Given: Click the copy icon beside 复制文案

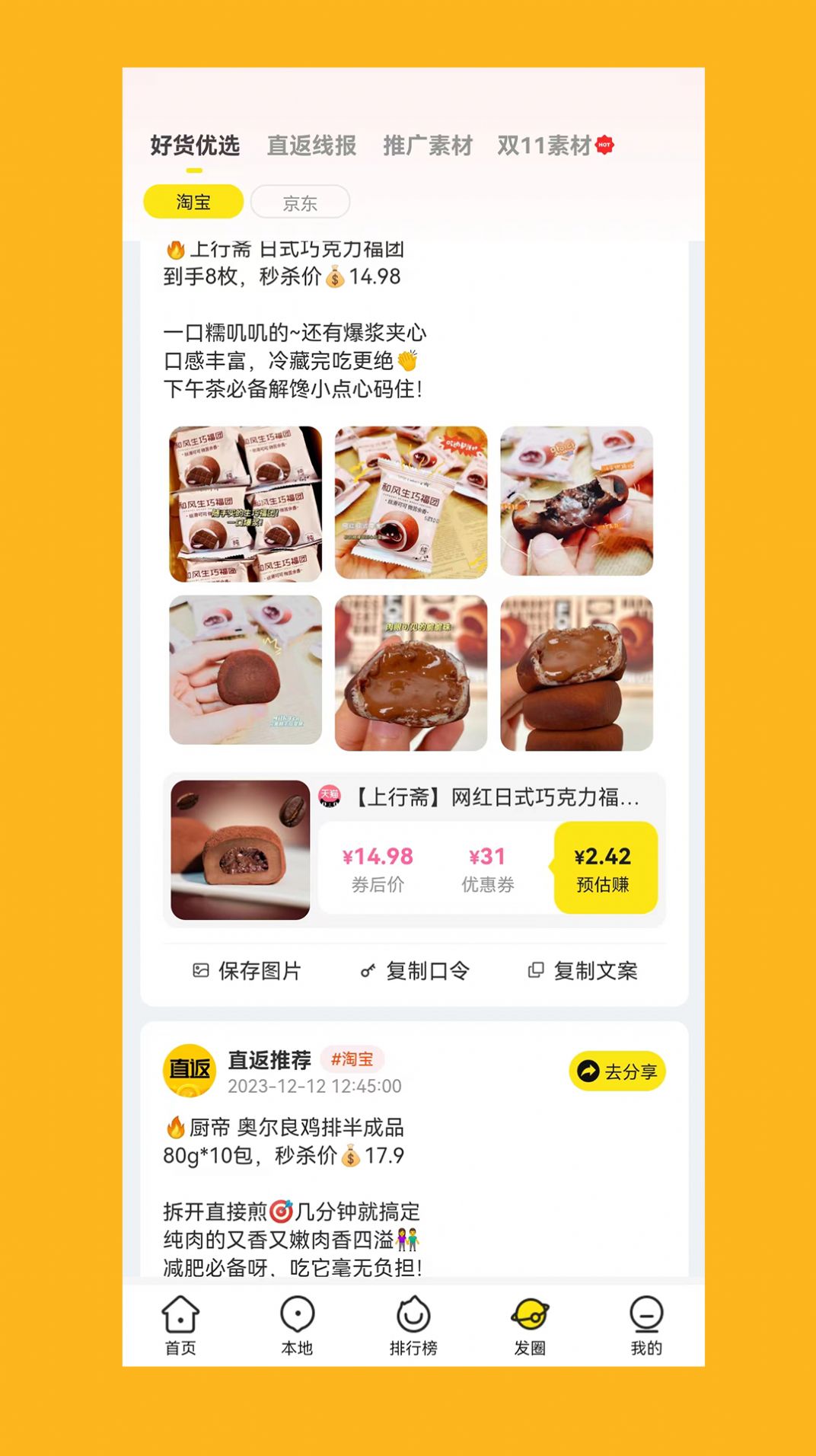Looking at the screenshot, I should coord(537,970).
